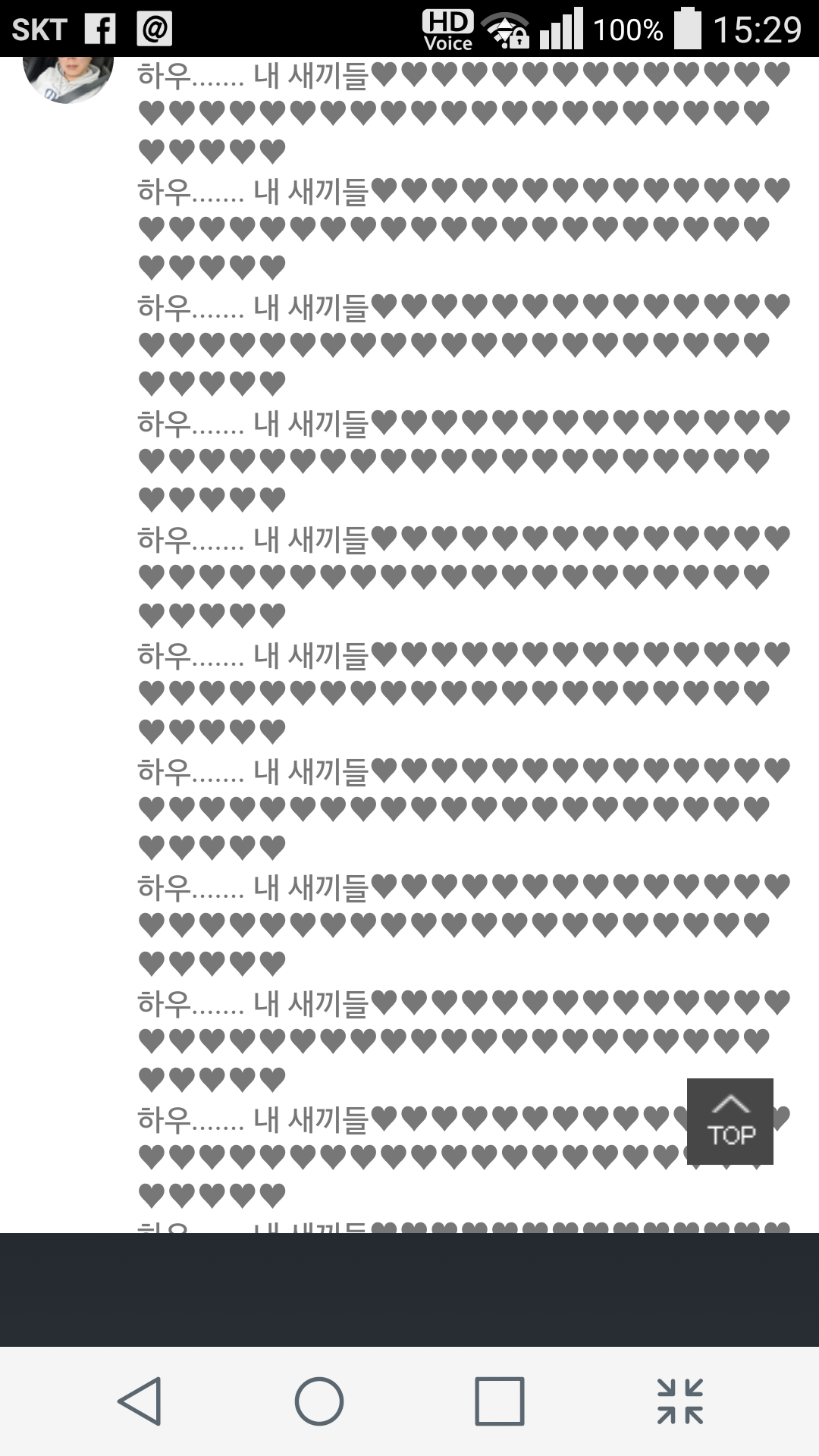Return to the home screen
This screenshot has height=1456, width=819.
(x=319, y=1401)
